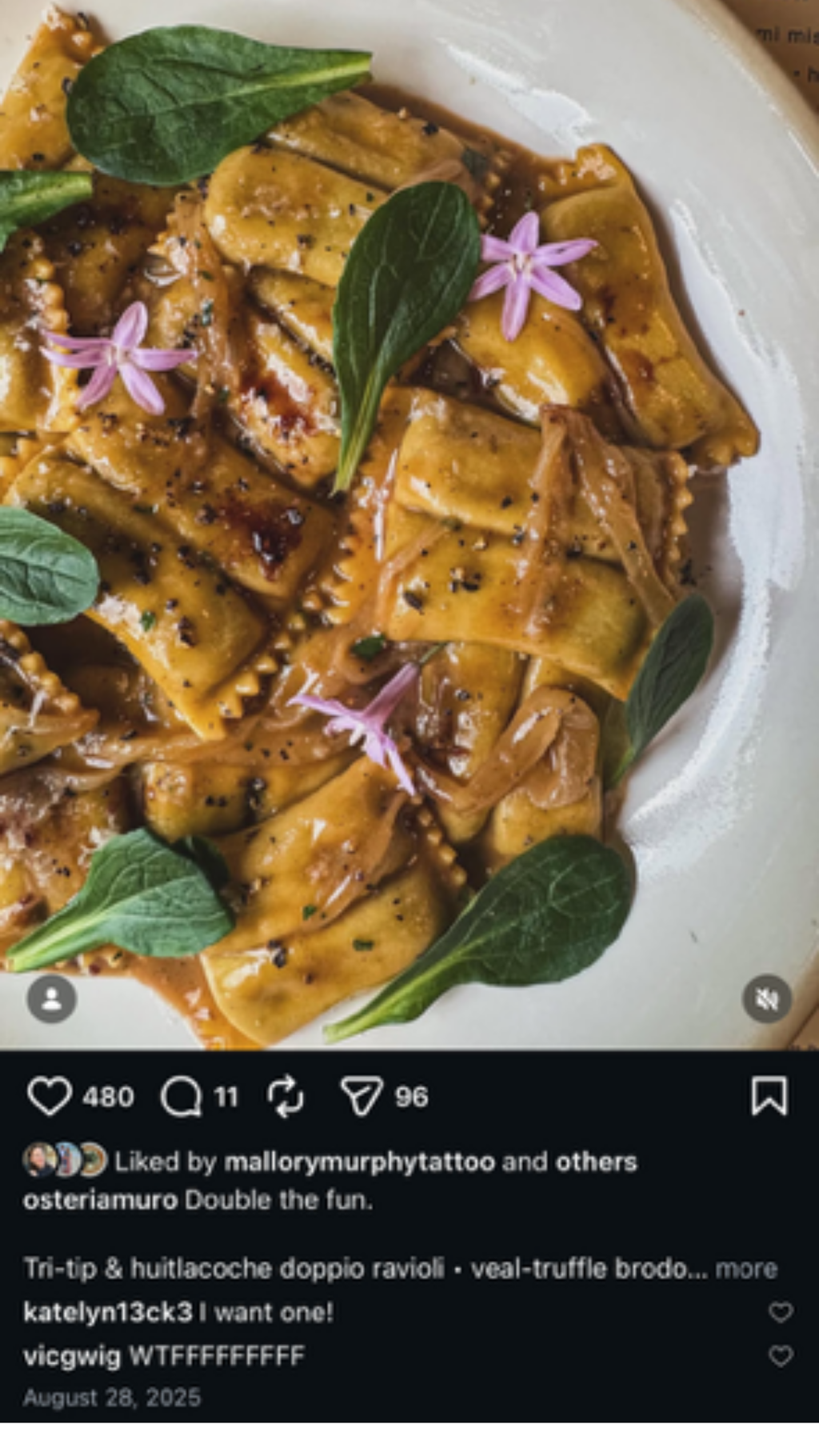The image size is (819, 1456).
Task: Visit katelyn13ck3's profile
Action: [x=107, y=1312]
